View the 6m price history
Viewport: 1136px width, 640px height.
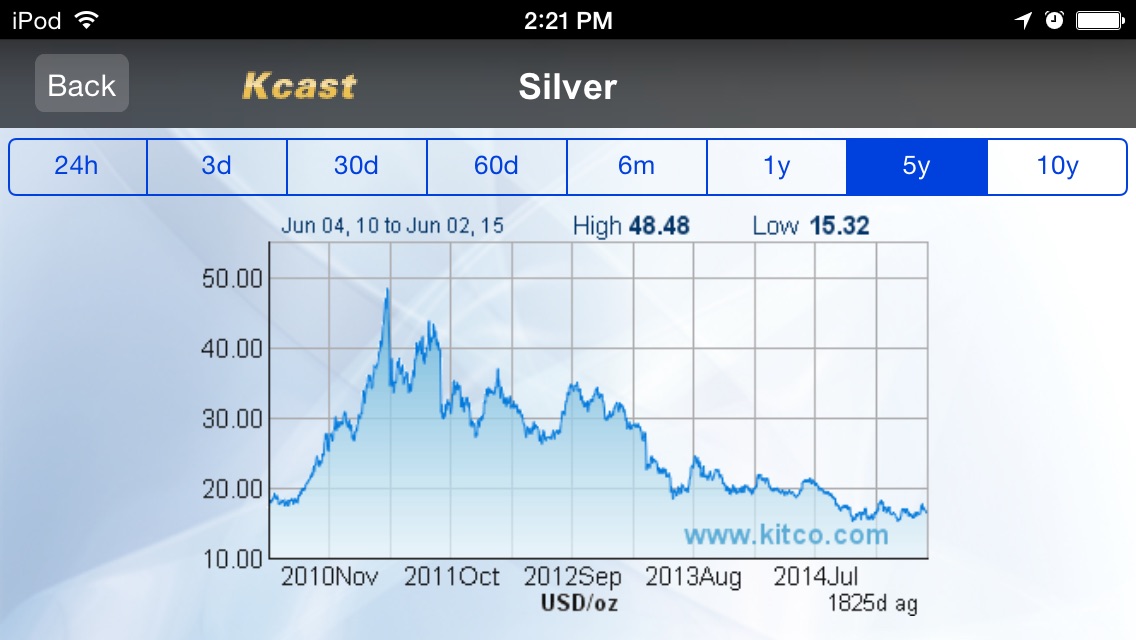(637, 166)
